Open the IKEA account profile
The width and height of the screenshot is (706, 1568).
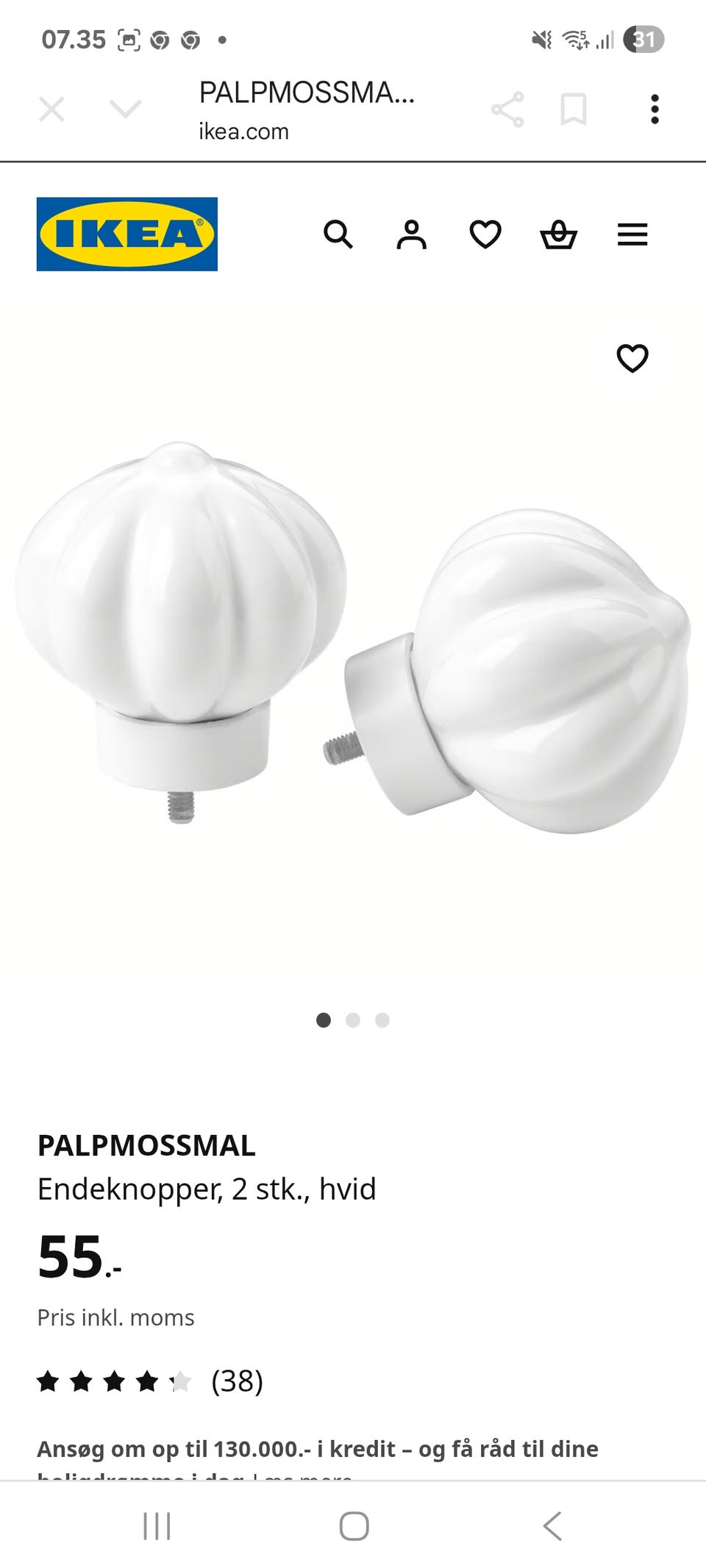(x=412, y=235)
